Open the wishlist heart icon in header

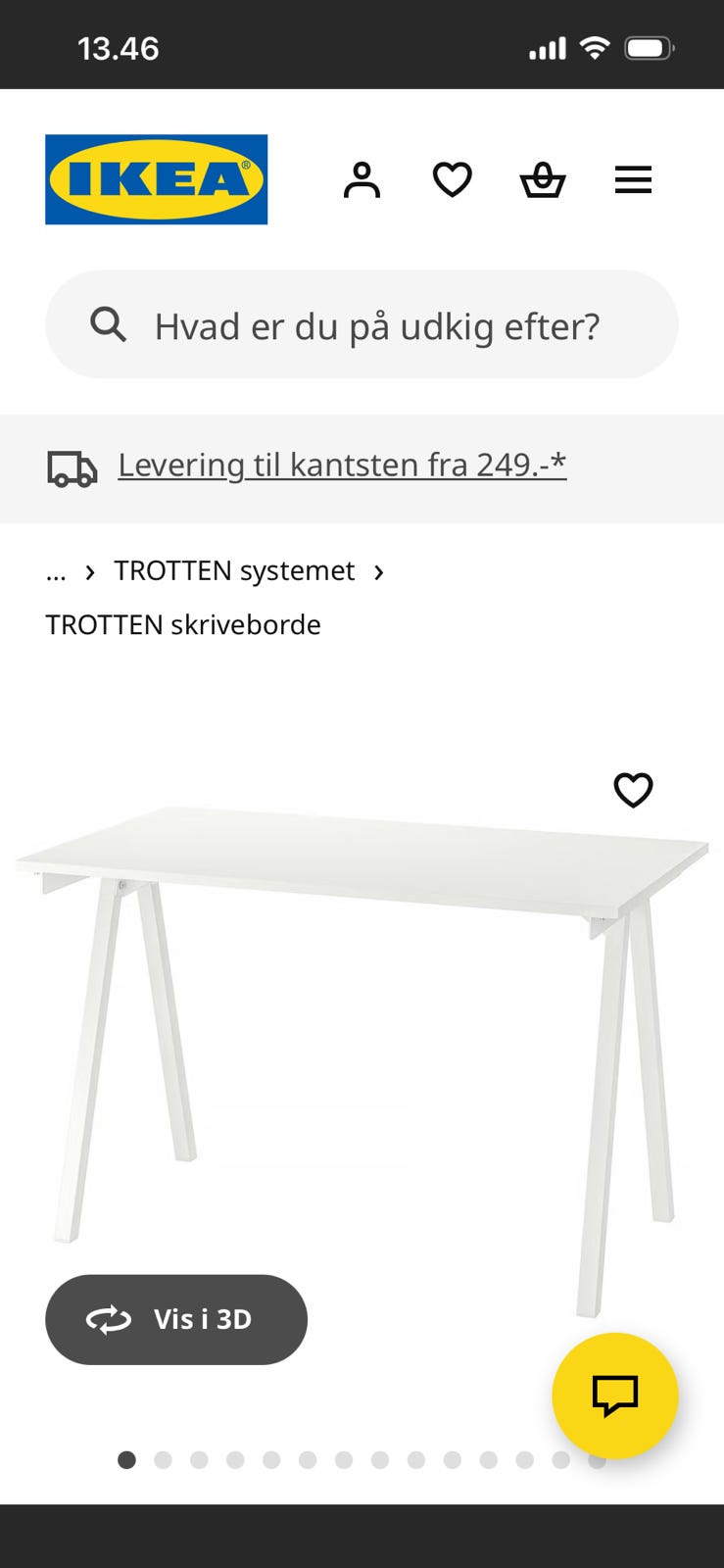[452, 179]
